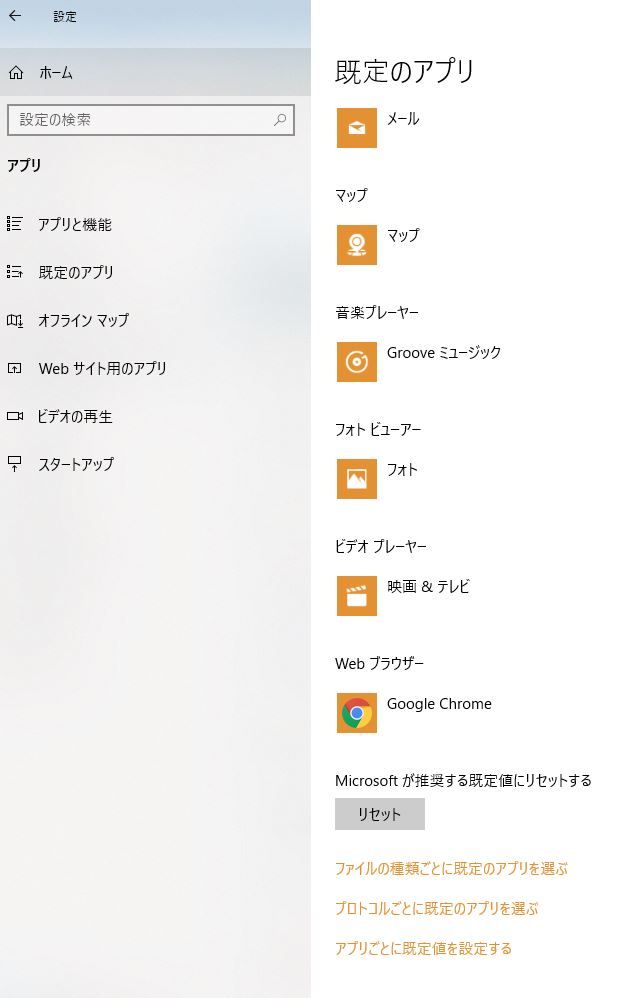Open Web サイト用のアプリ settings
This screenshot has height=998, width=622.
(102, 368)
